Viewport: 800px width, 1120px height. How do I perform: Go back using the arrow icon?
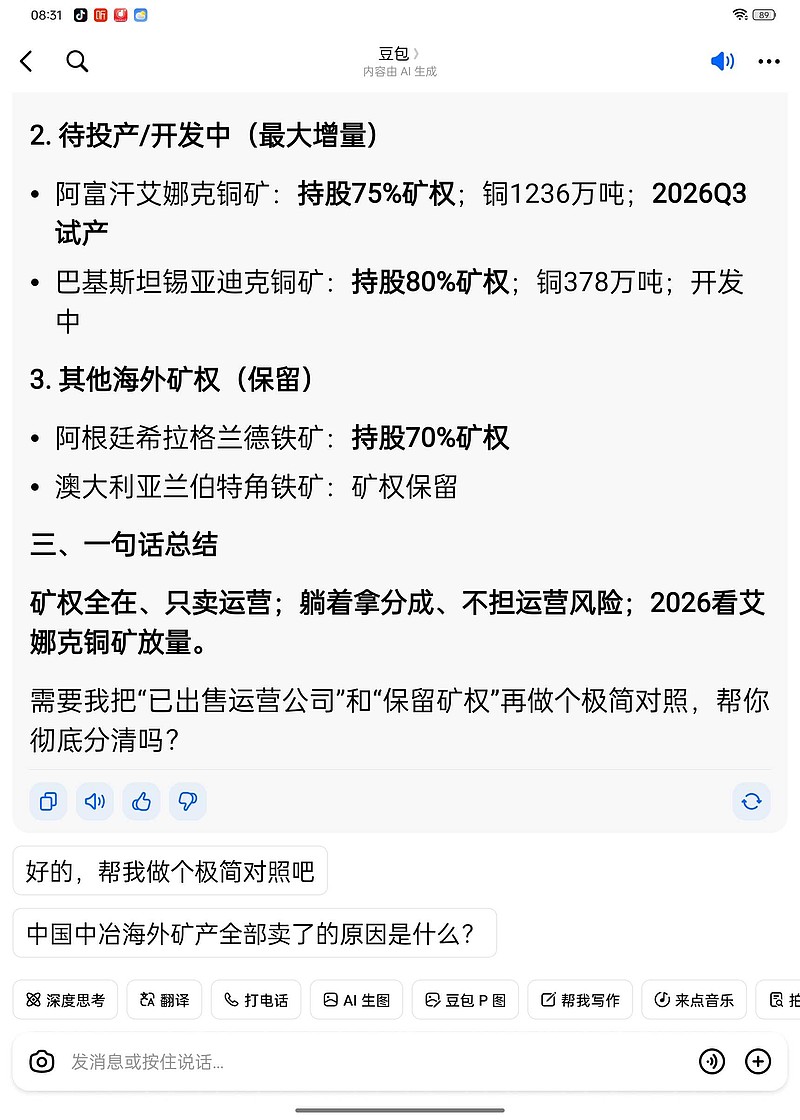coord(25,61)
